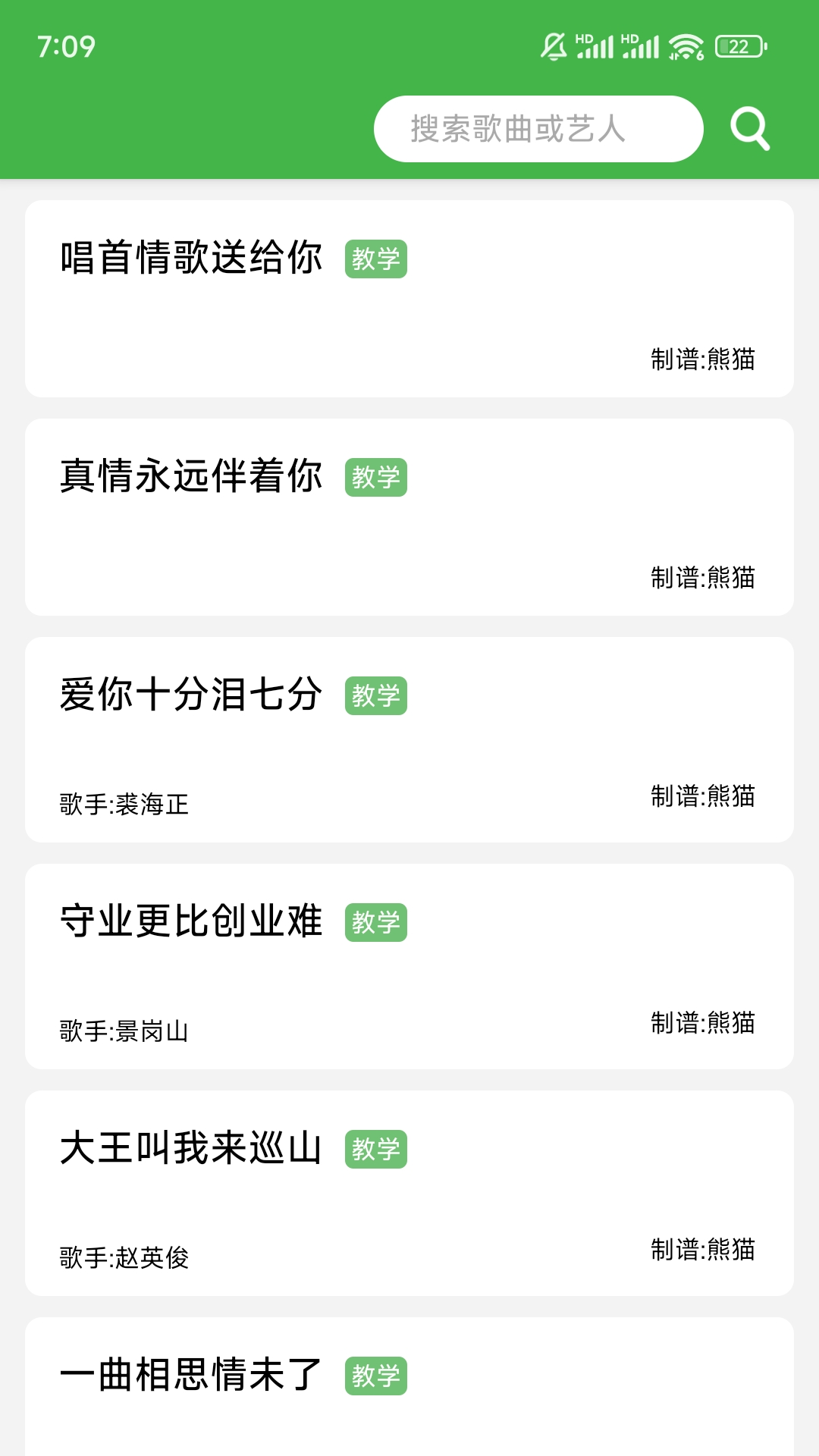Select the song 真情永远伴着你
This screenshot has width=819, height=1456.
click(x=191, y=477)
